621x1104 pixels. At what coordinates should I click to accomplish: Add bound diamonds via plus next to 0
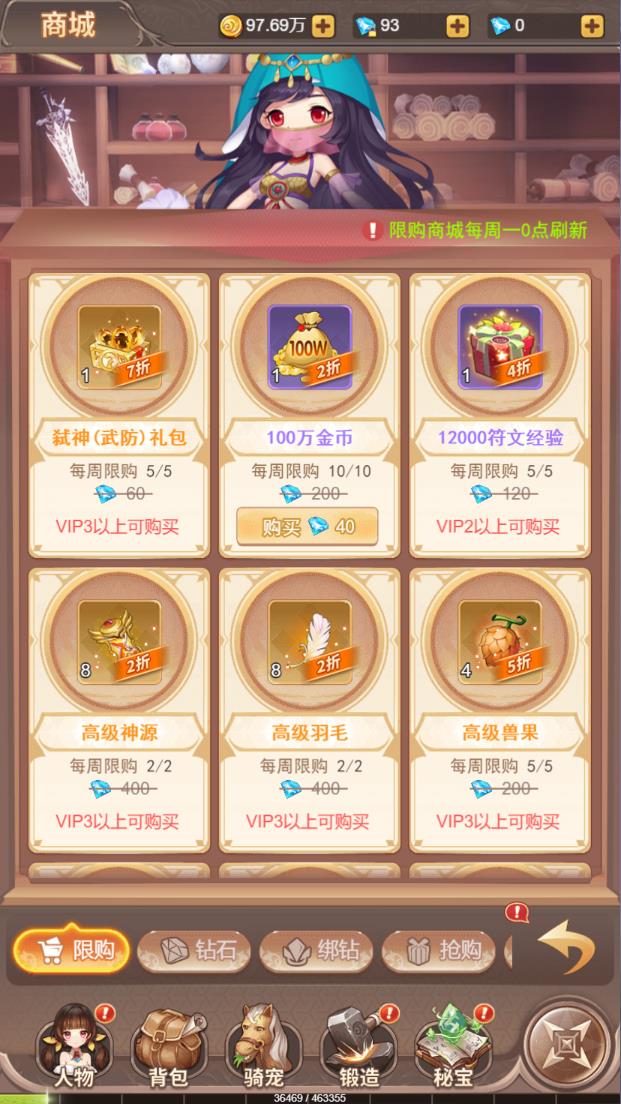click(591, 26)
